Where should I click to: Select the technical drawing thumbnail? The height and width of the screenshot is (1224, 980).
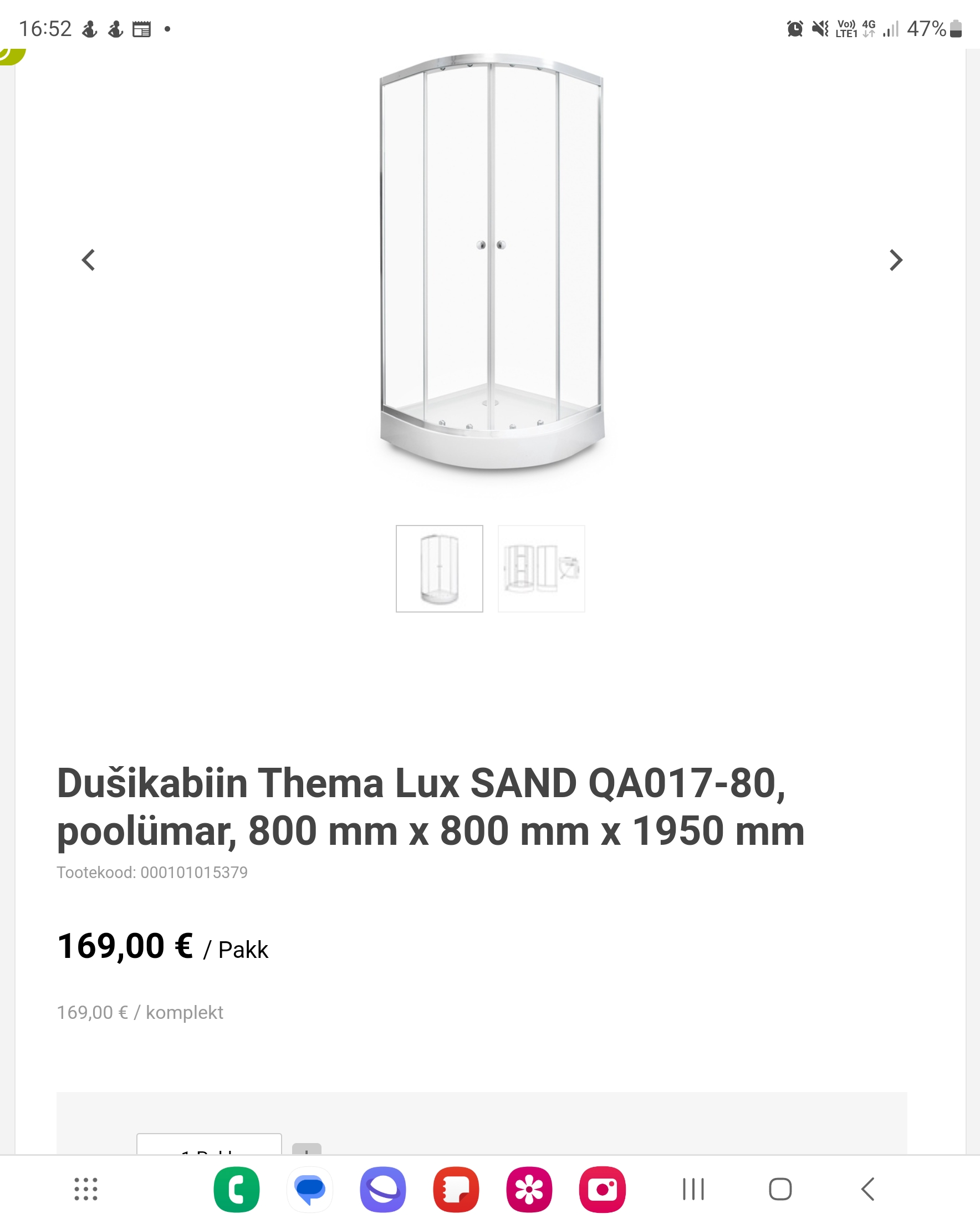point(541,568)
